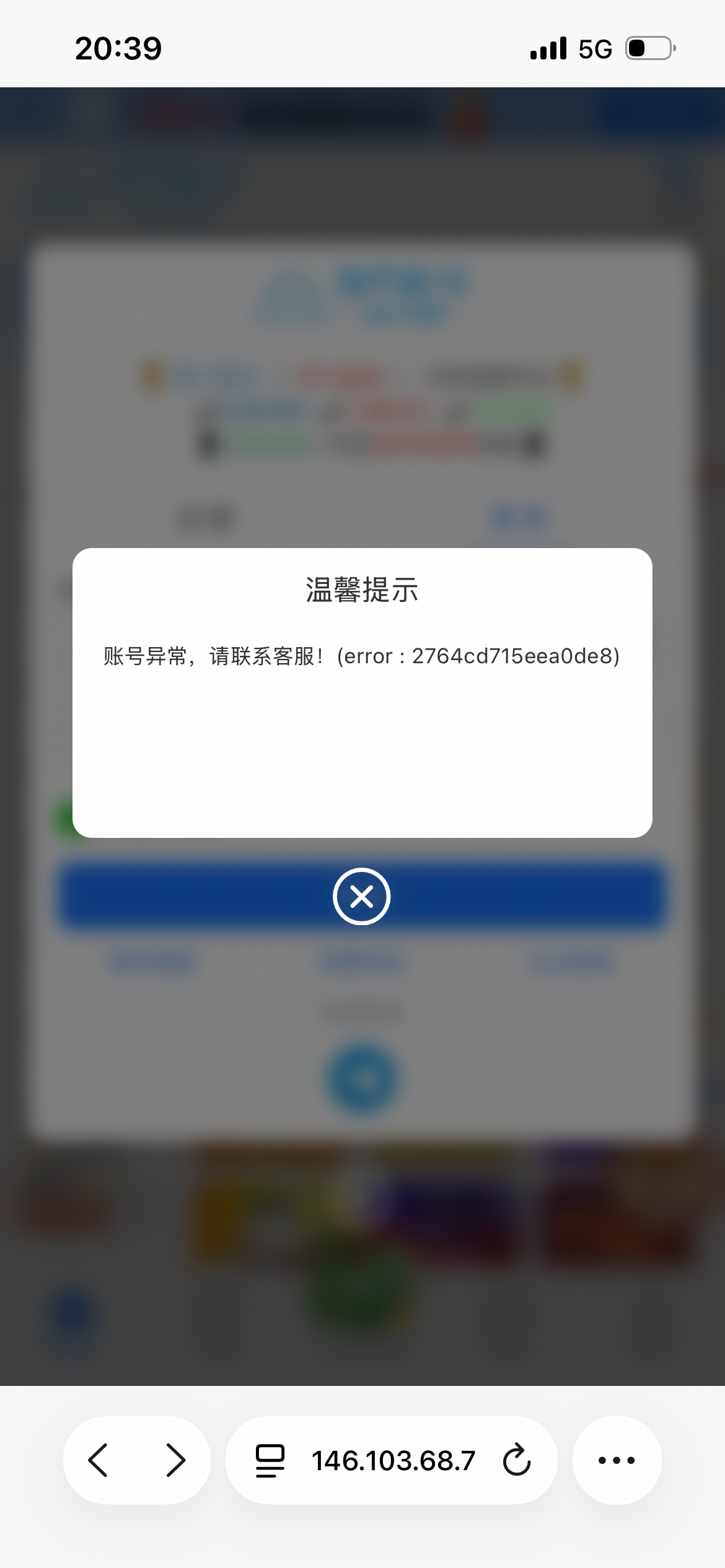Image resolution: width=725 pixels, height=1568 pixels.
Task: Open the site info icon in address bar
Action: pos(270,1460)
